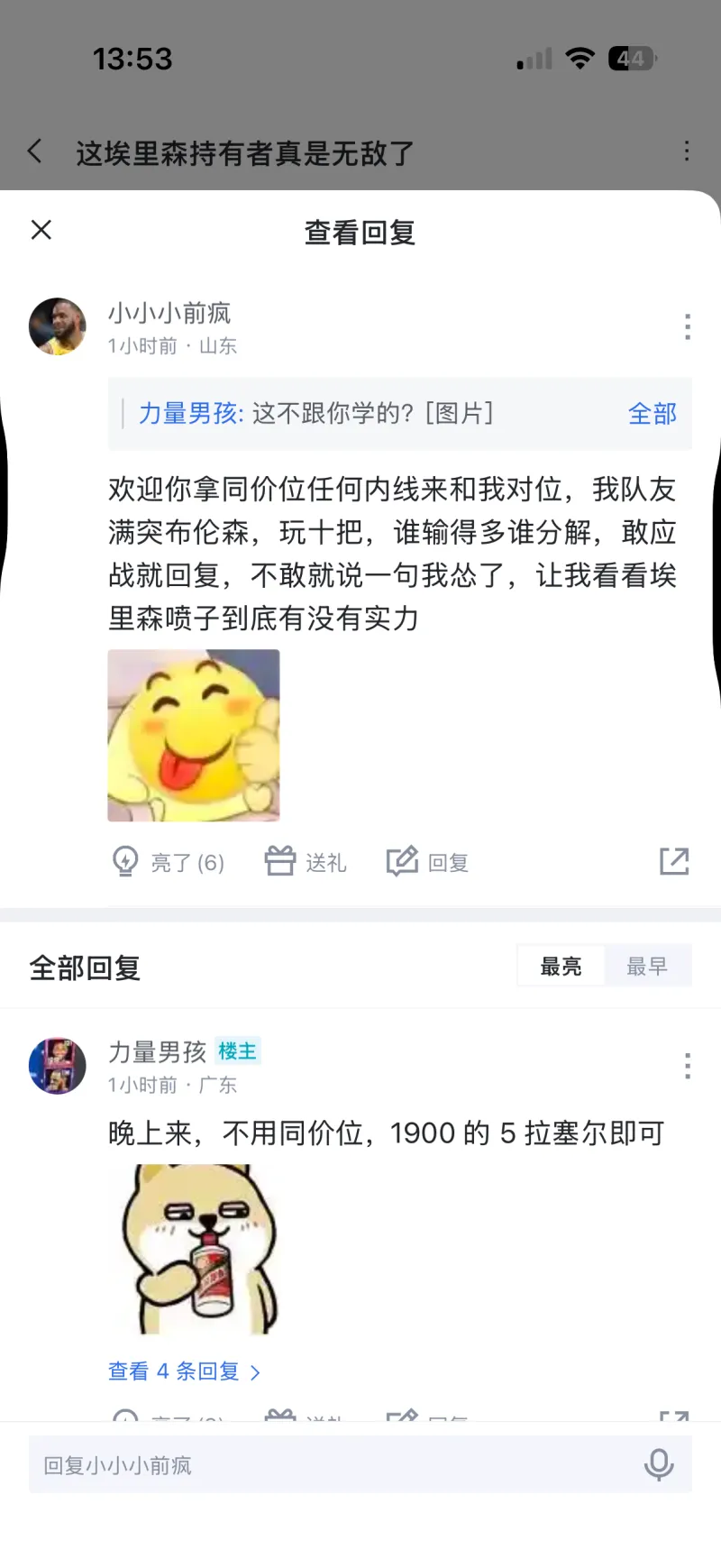Expand 查看 4 条回复
The height and width of the screenshot is (1568, 721).
click(x=185, y=1371)
